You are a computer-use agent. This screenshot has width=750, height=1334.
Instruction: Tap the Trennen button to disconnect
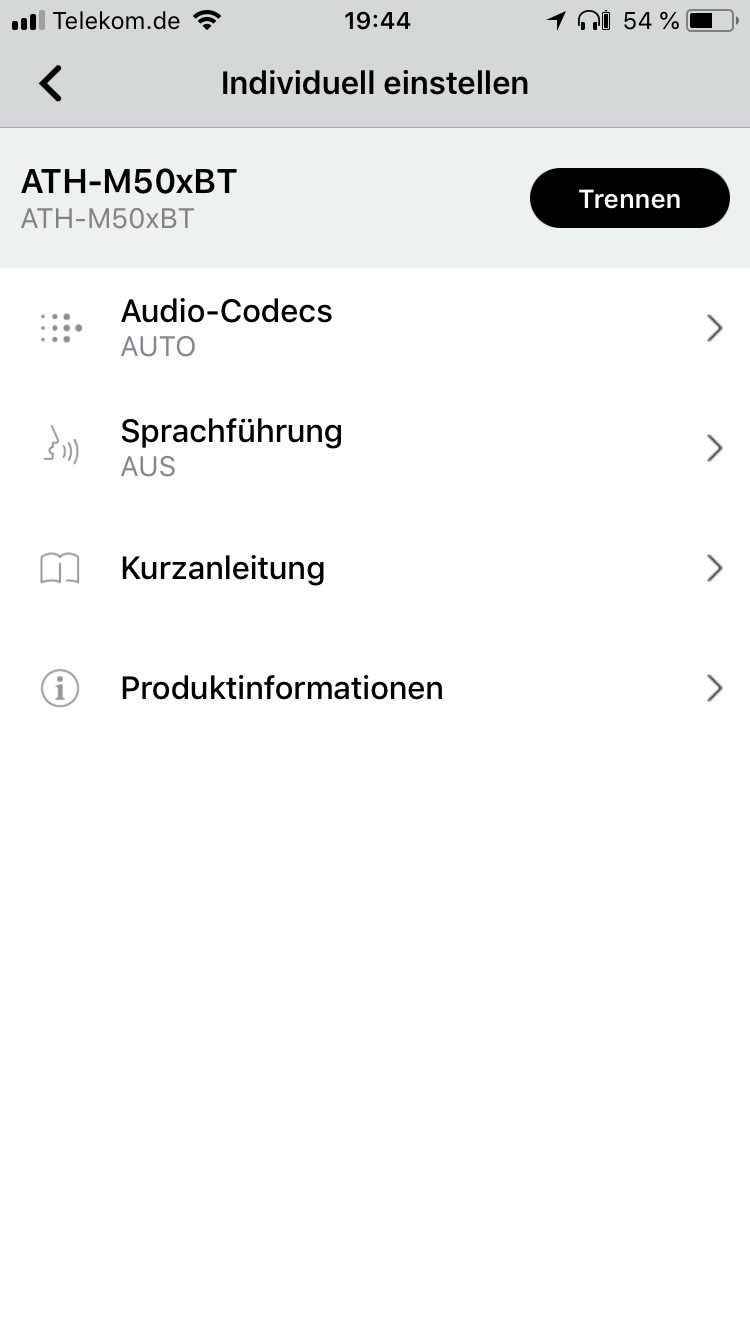pyautogui.click(x=629, y=198)
